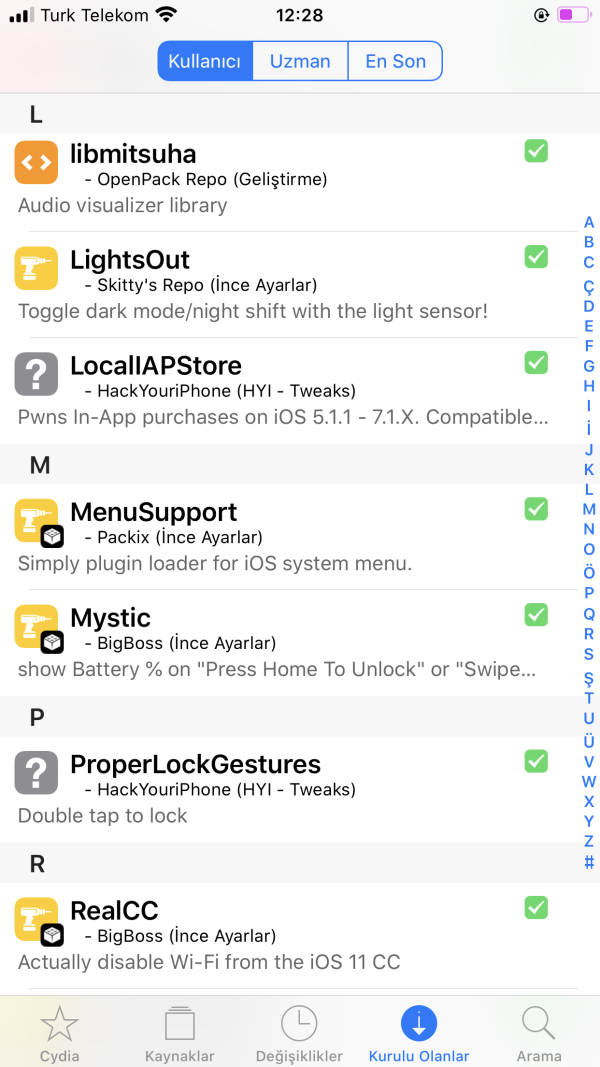This screenshot has height=1067, width=600.
Task: Open the Değişiklikler tab
Action: (299, 1033)
